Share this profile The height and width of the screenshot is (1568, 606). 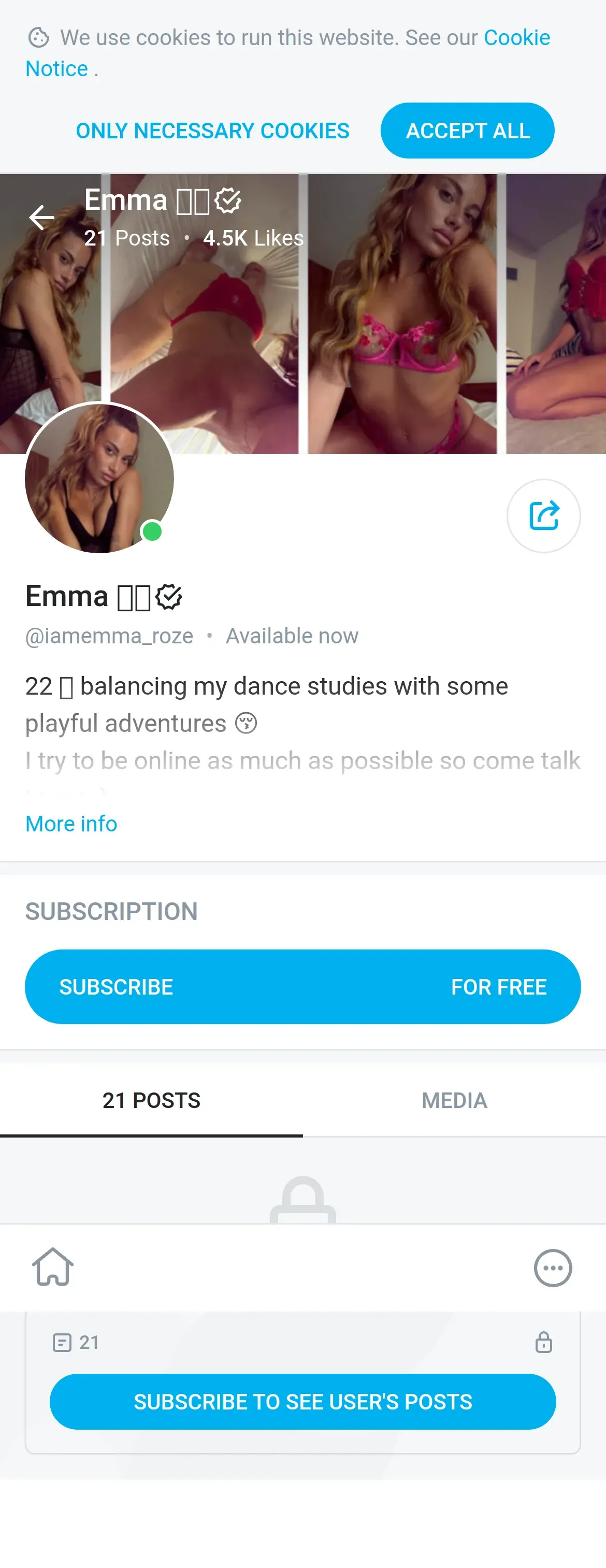[543, 515]
